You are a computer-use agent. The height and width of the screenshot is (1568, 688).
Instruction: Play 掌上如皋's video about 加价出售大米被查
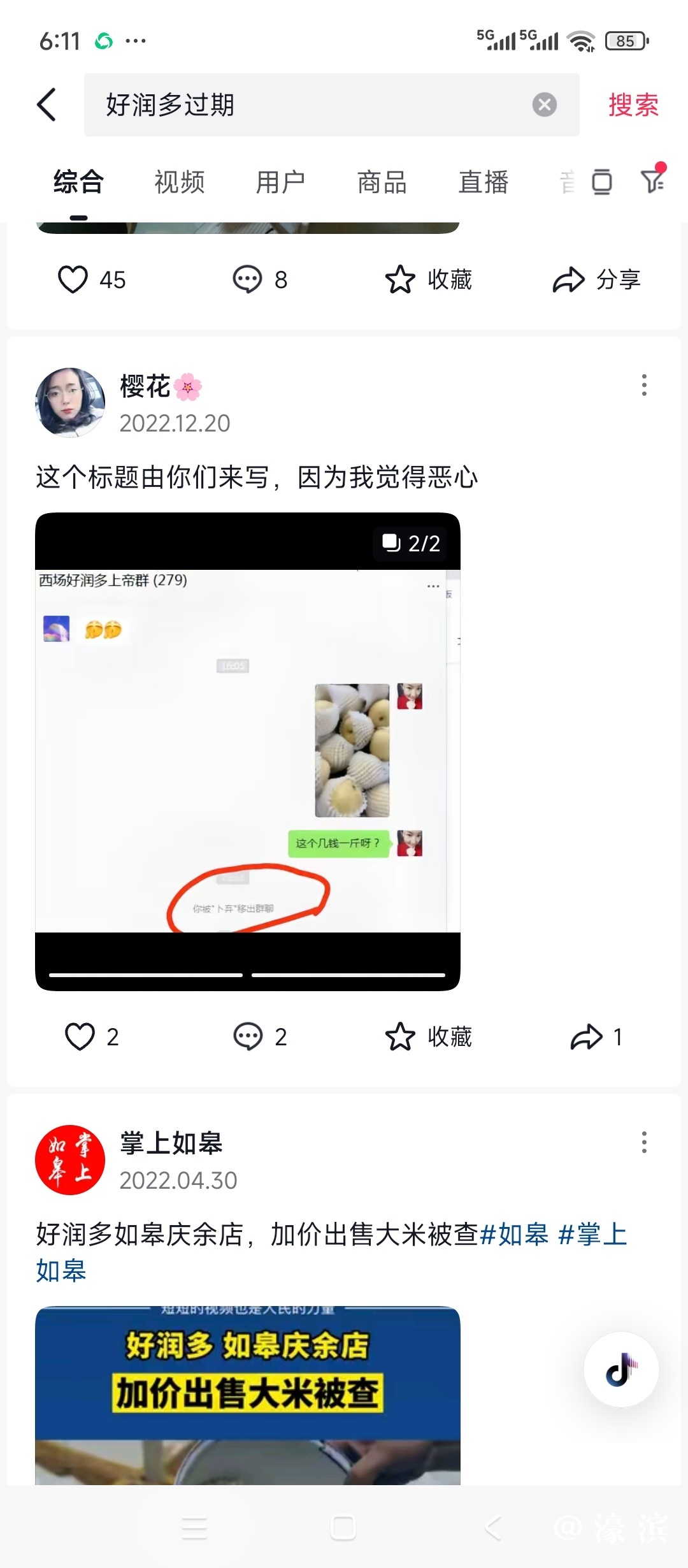pyautogui.click(x=247, y=1395)
